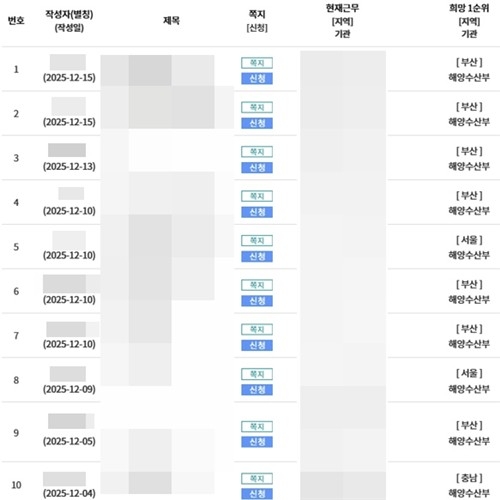The image size is (500, 500).
Task: Tap 쪽지 in row 8 (2025-12-09)
Action: point(257,374)
